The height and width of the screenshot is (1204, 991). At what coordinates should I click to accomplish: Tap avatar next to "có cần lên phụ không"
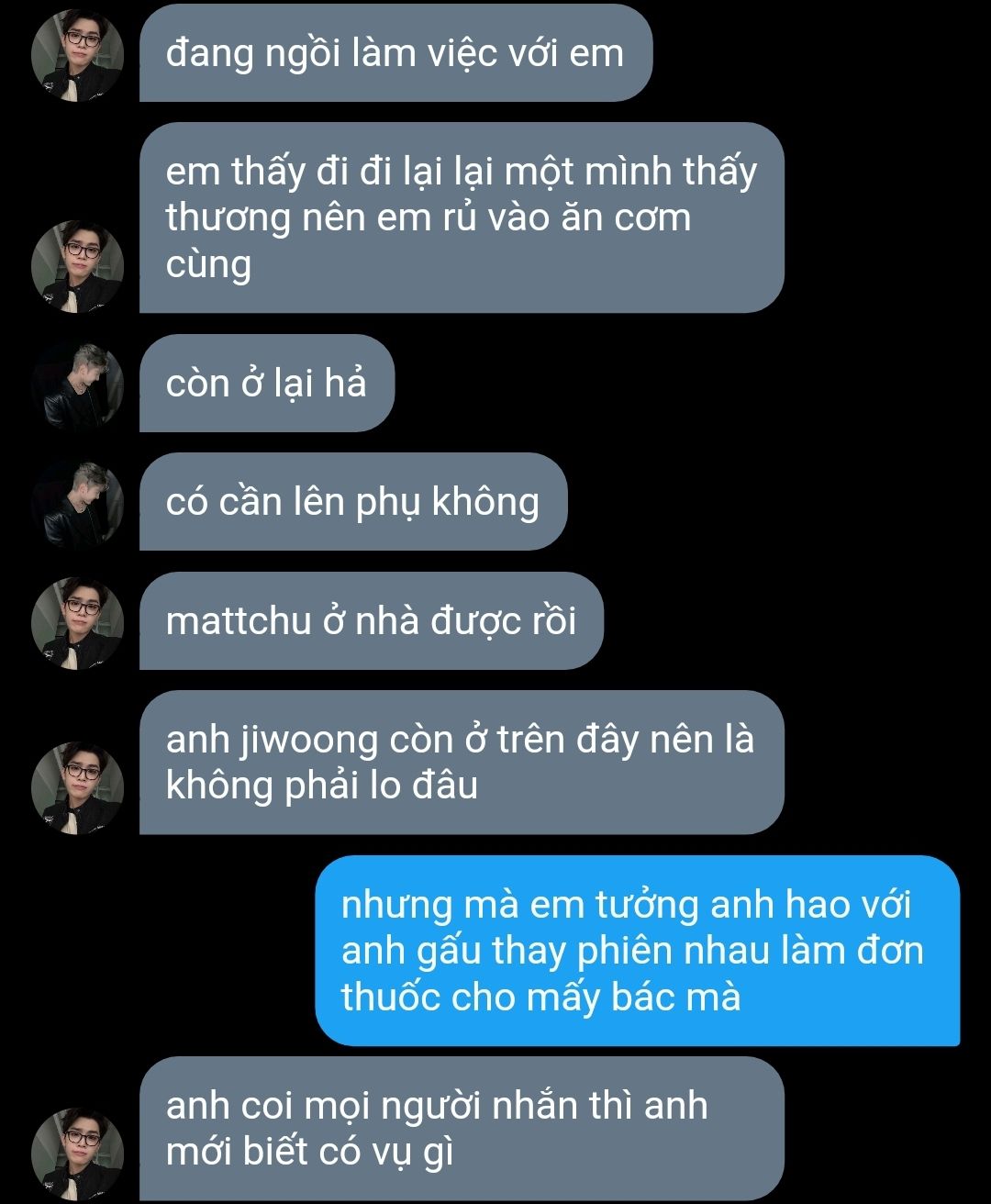point(77,504)
